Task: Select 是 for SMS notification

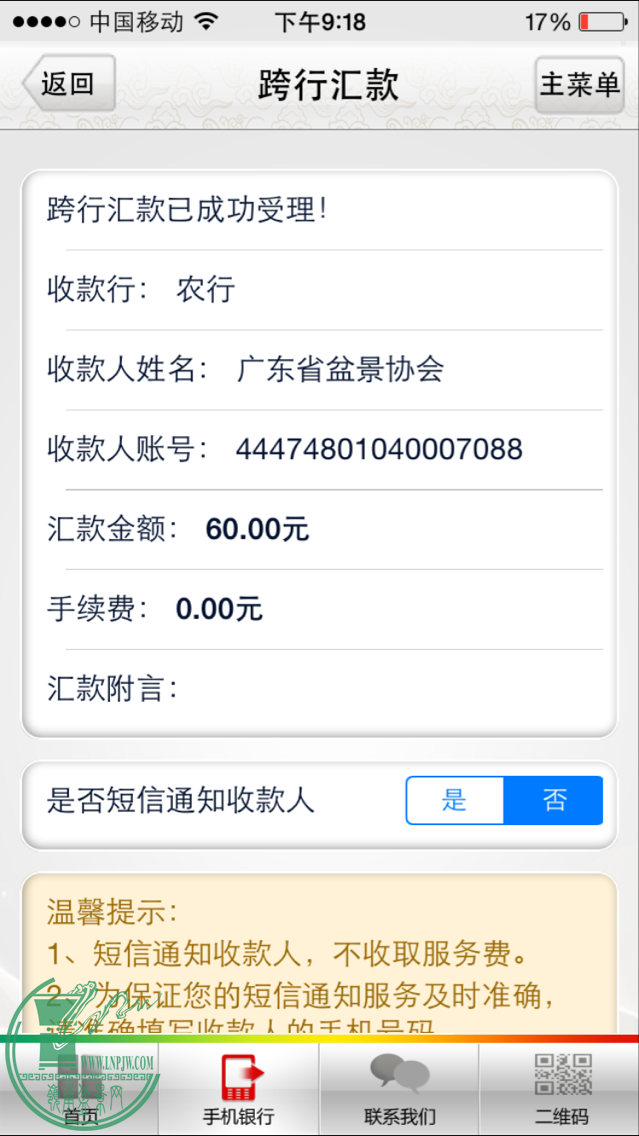Action: click(455, 800)
